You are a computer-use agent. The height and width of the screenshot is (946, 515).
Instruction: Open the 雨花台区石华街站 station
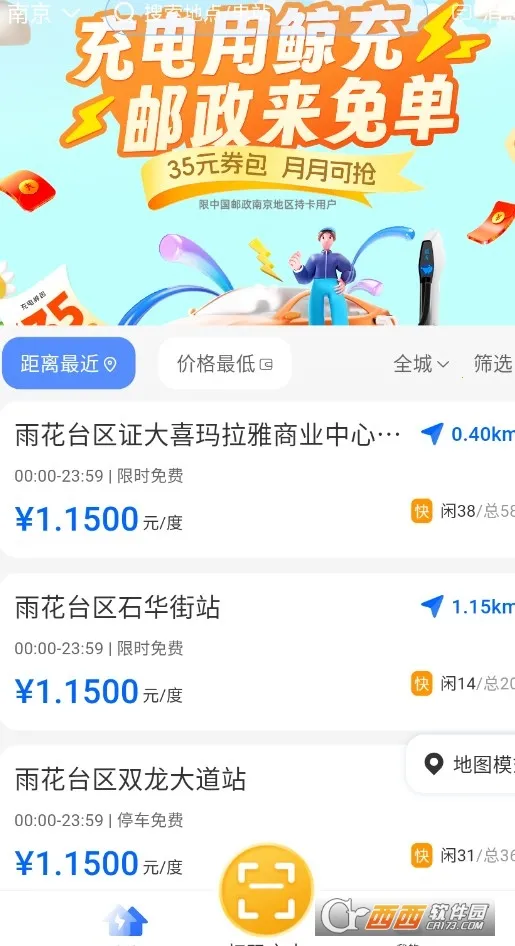tap(258, 652)
